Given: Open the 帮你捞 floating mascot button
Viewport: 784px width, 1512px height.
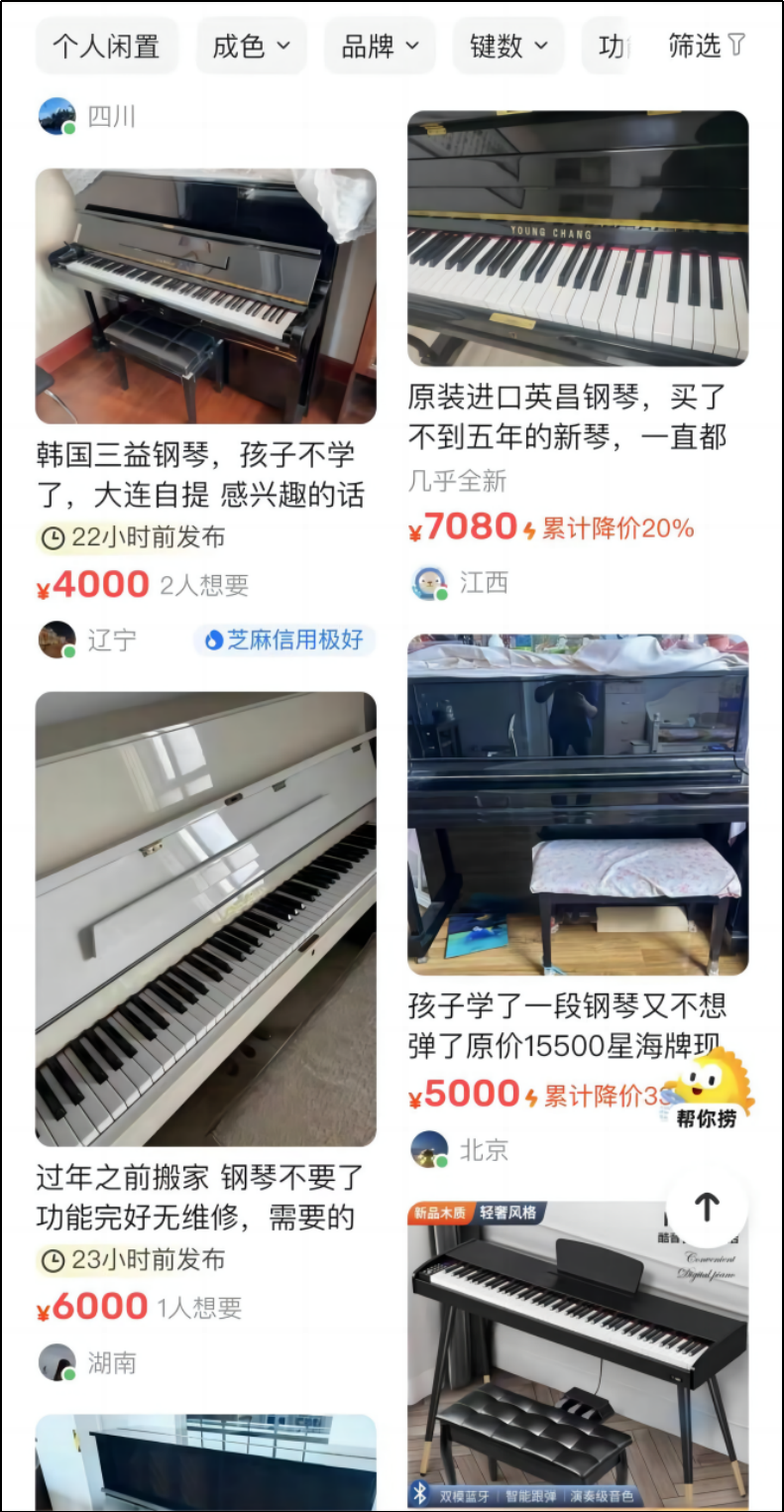Looking at the screenshot, I should tap(709, 1089).
